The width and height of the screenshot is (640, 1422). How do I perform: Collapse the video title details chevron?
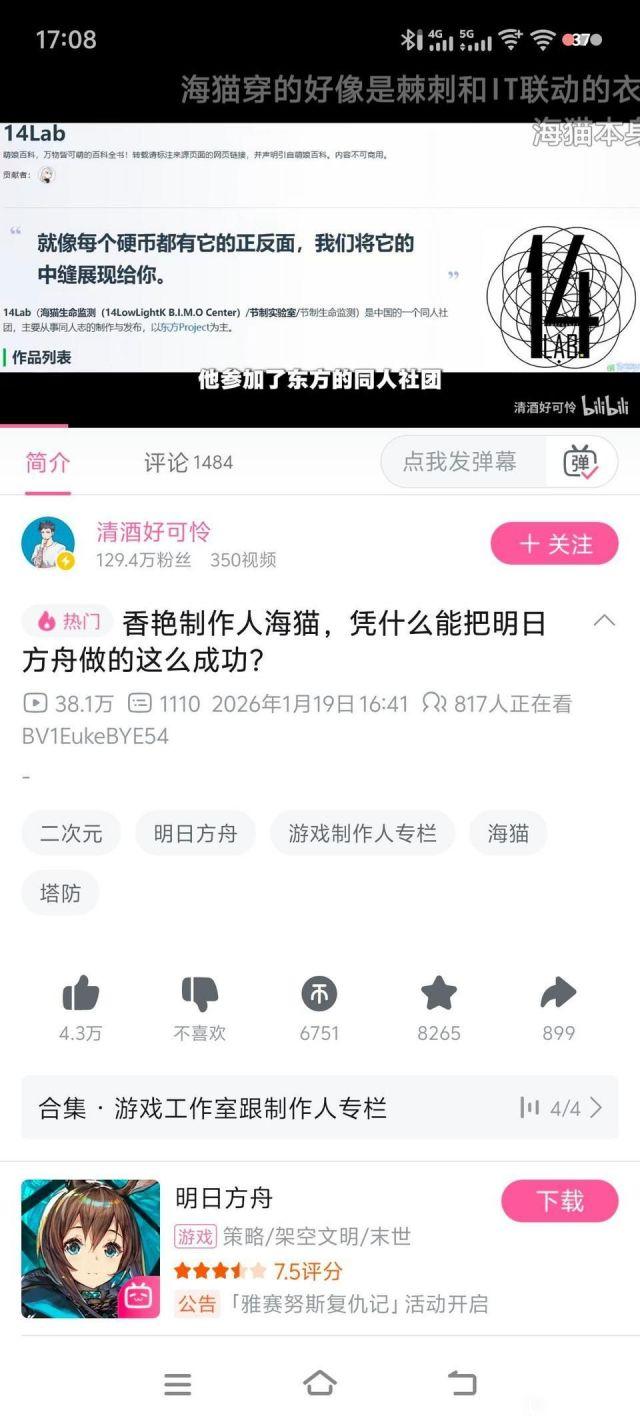tap(604, 621)
